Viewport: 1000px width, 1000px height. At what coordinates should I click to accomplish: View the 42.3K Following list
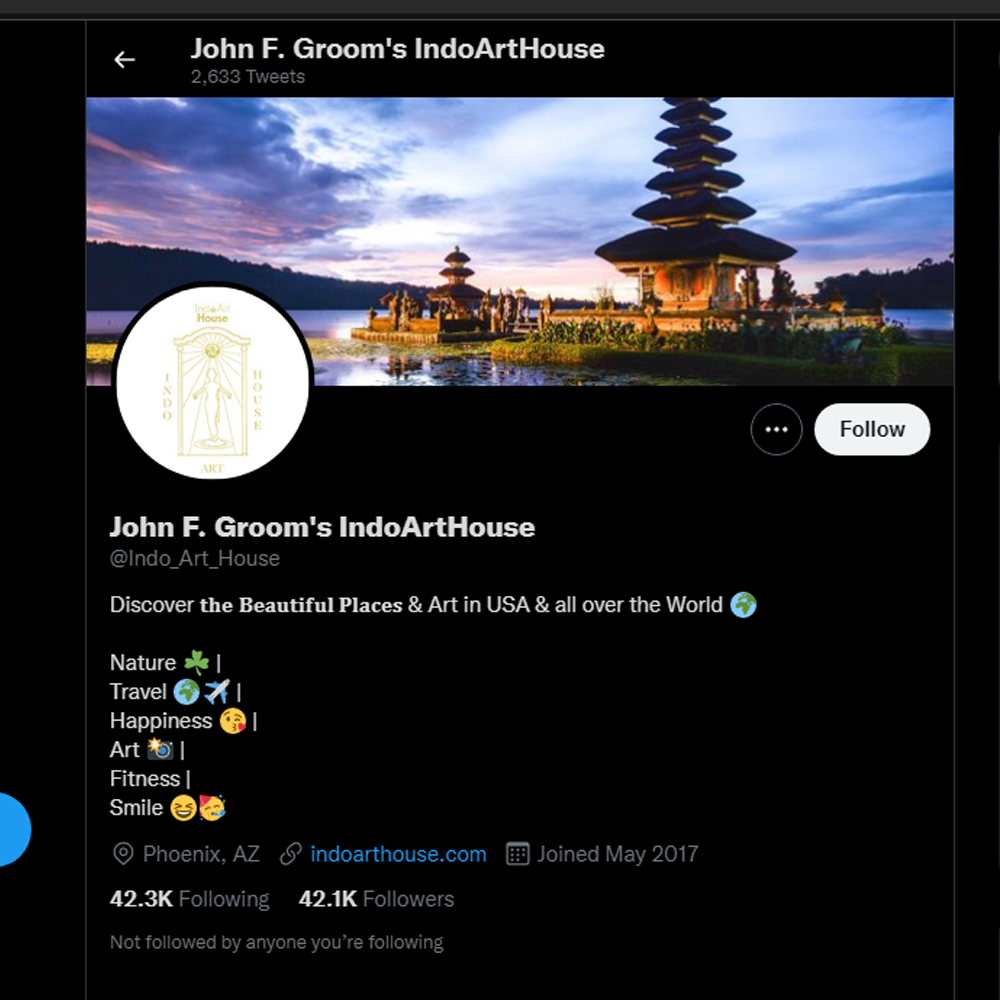point(189,899)
